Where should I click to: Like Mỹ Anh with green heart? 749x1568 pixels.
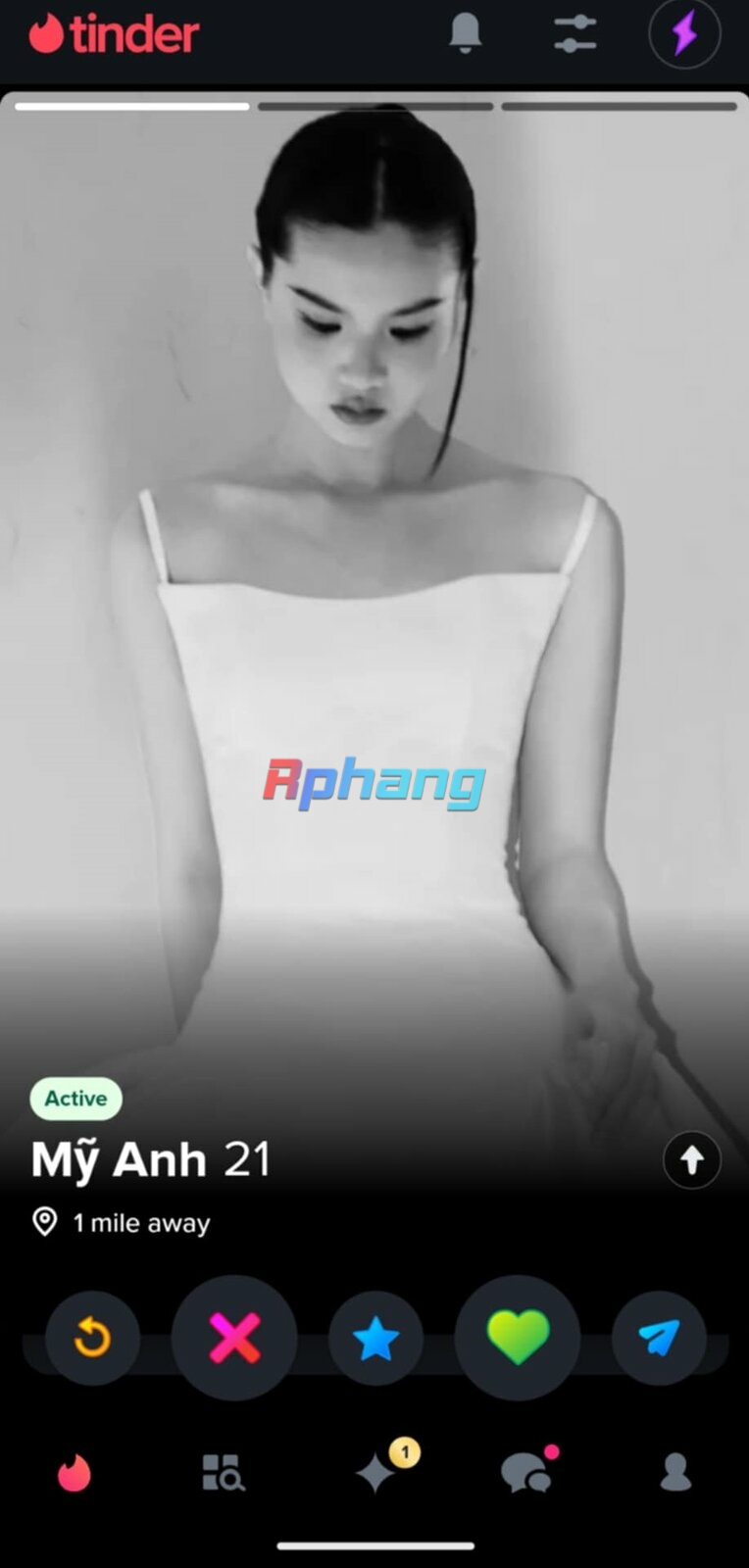point(518,1337)
